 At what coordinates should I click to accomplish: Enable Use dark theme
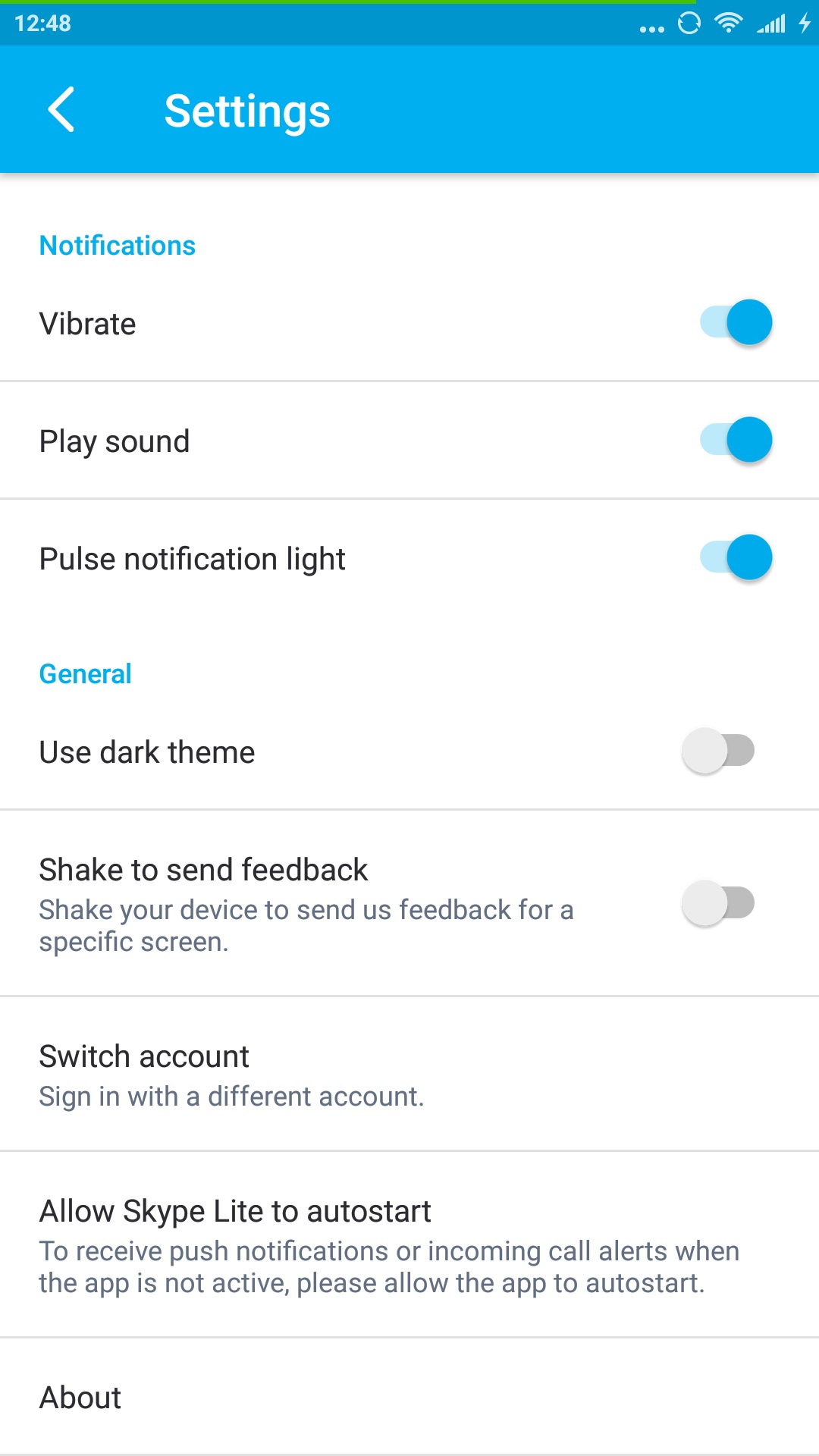point(718,751)
